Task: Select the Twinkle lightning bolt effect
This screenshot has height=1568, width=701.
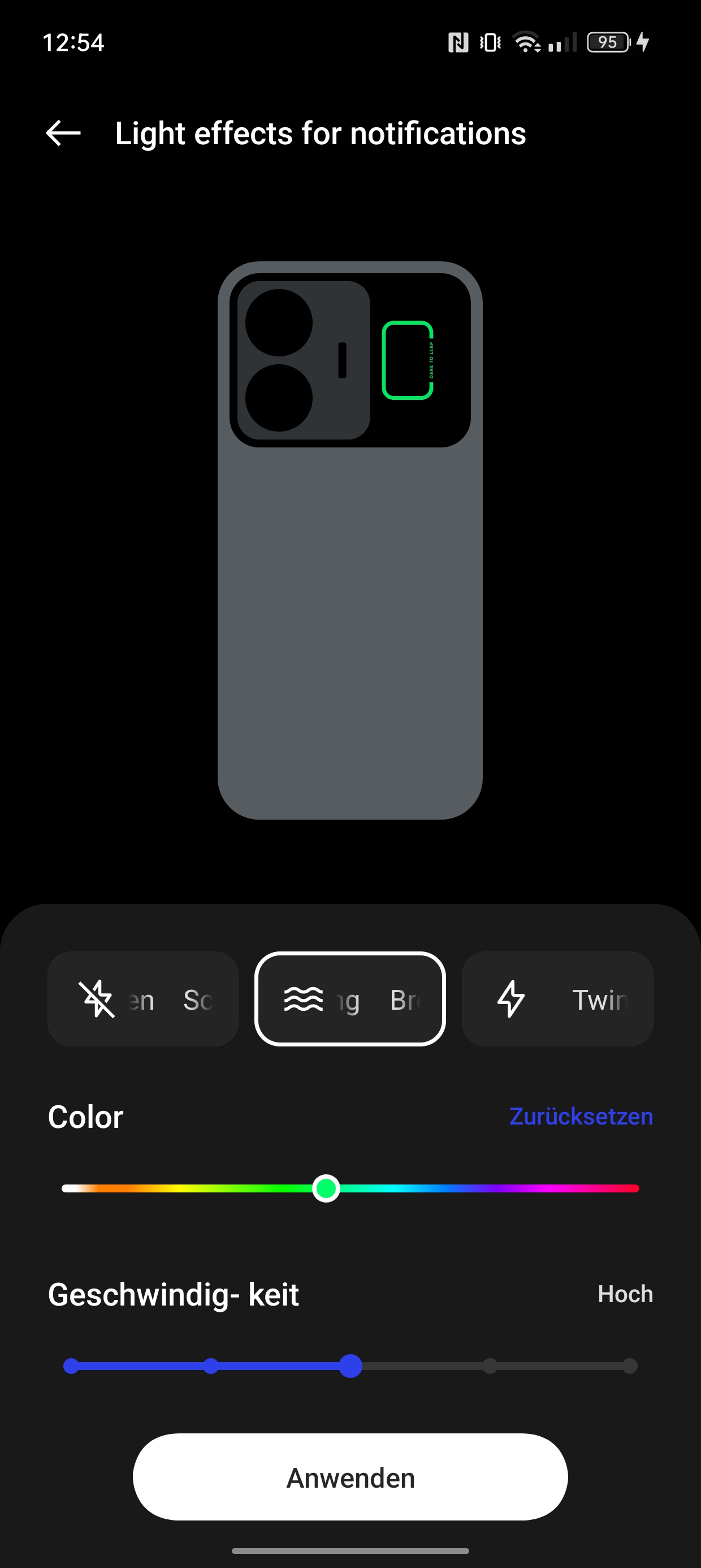Action: pyautogui.click(x=557, y=999)
